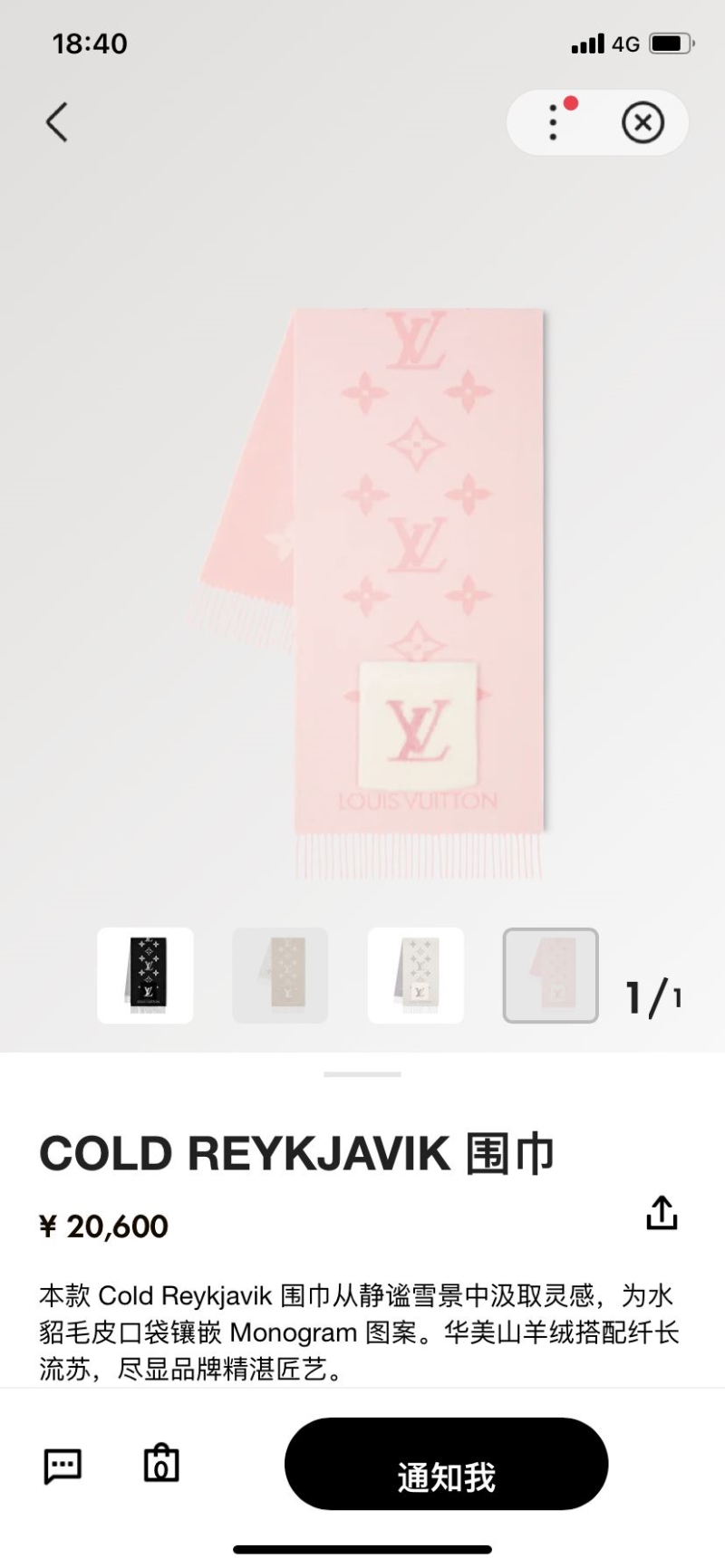Screen dimensions: 725x1568
Task: Share the Cold Reykjavik scarf
Action: pos(662,1212)
